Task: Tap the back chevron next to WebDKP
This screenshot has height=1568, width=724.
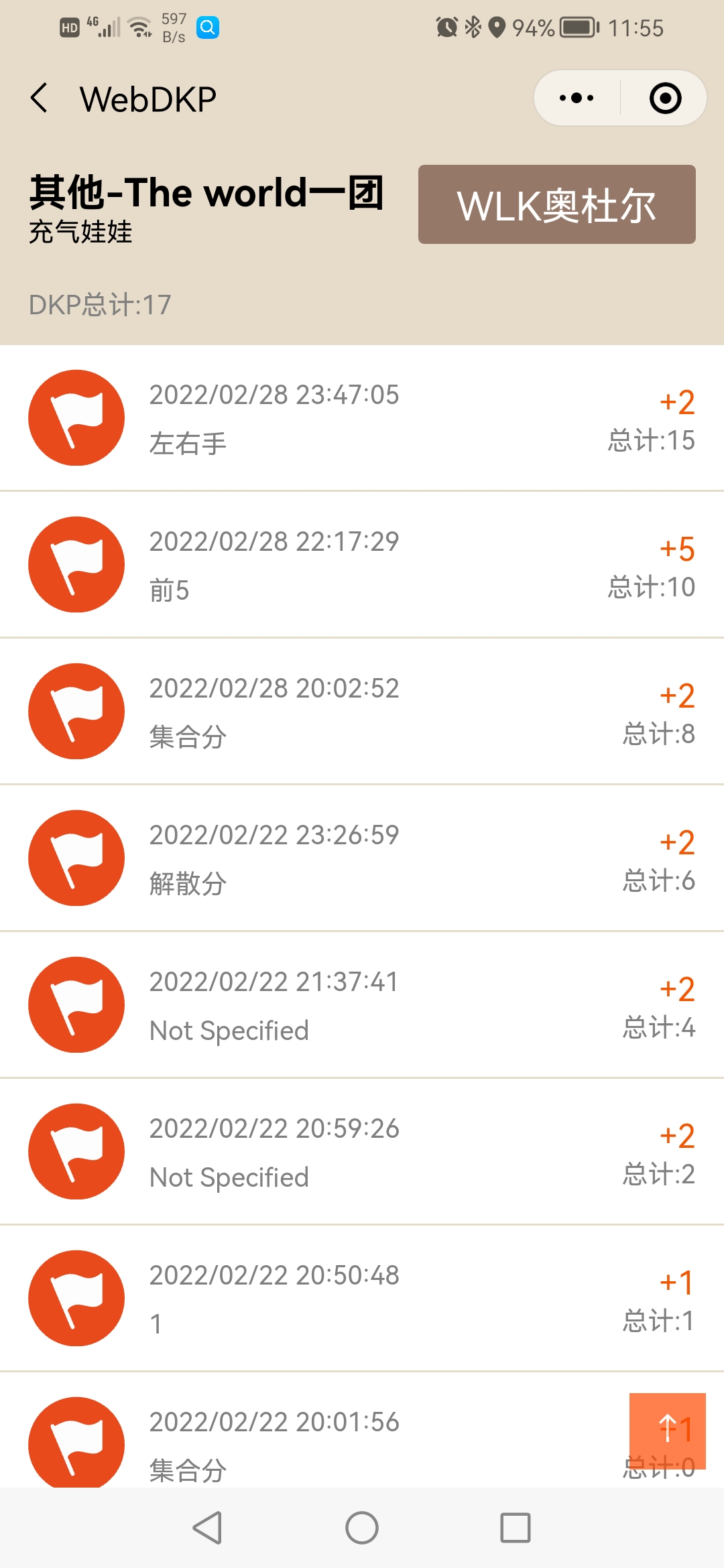Action: (x=38, y=98)
